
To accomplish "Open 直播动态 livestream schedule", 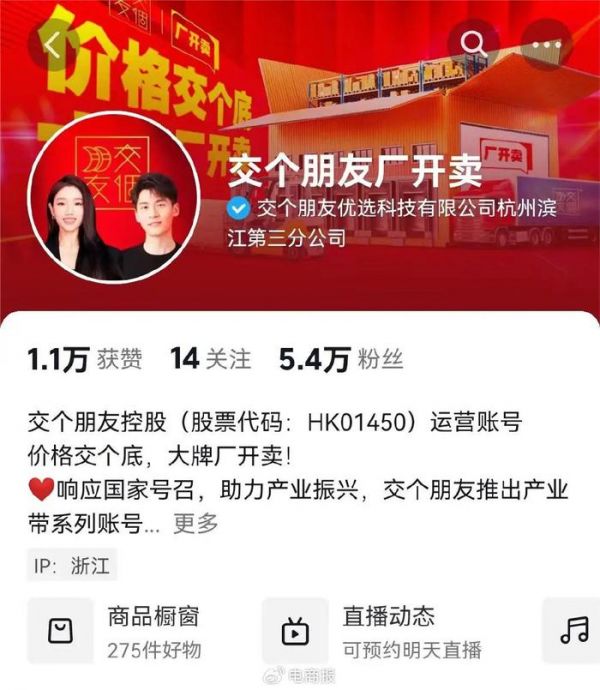I will click(x=372, y=630).
